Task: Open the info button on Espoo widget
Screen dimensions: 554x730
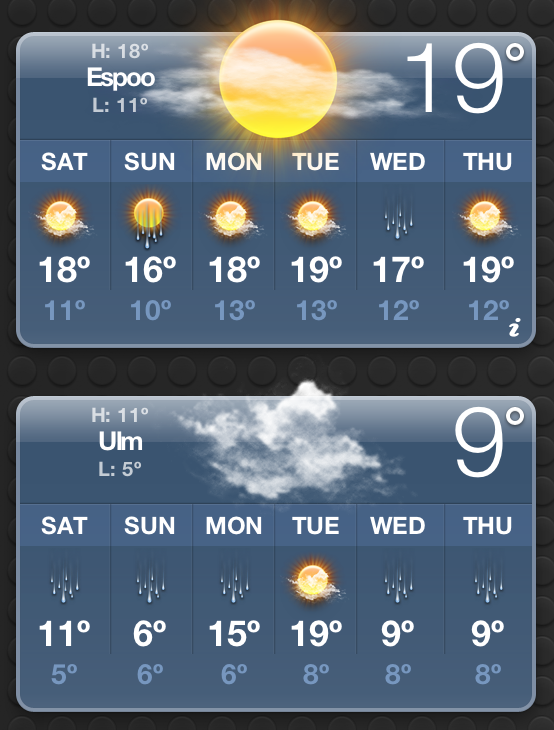Action: click(514, 327)
